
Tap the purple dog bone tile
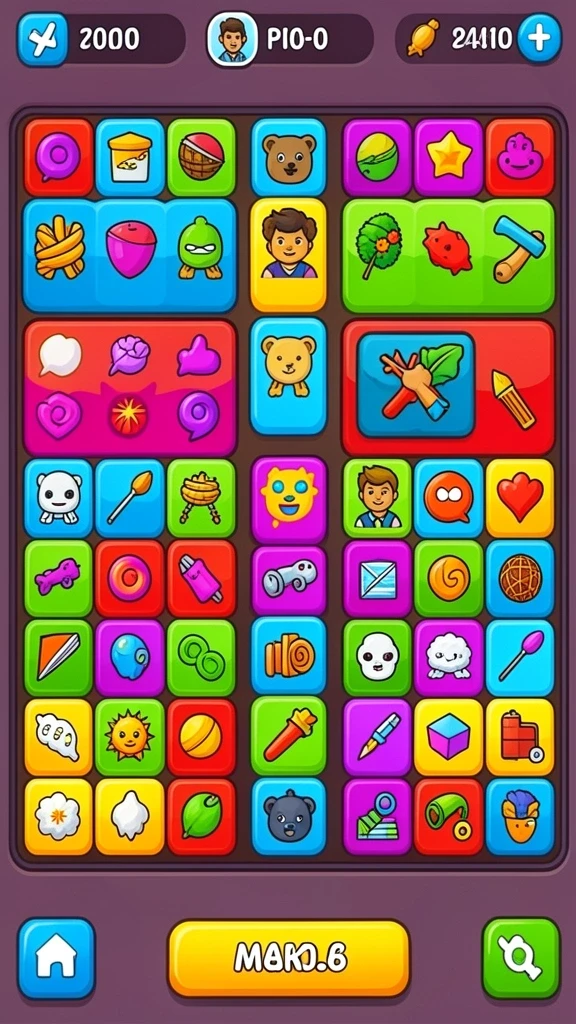point(58,579)
